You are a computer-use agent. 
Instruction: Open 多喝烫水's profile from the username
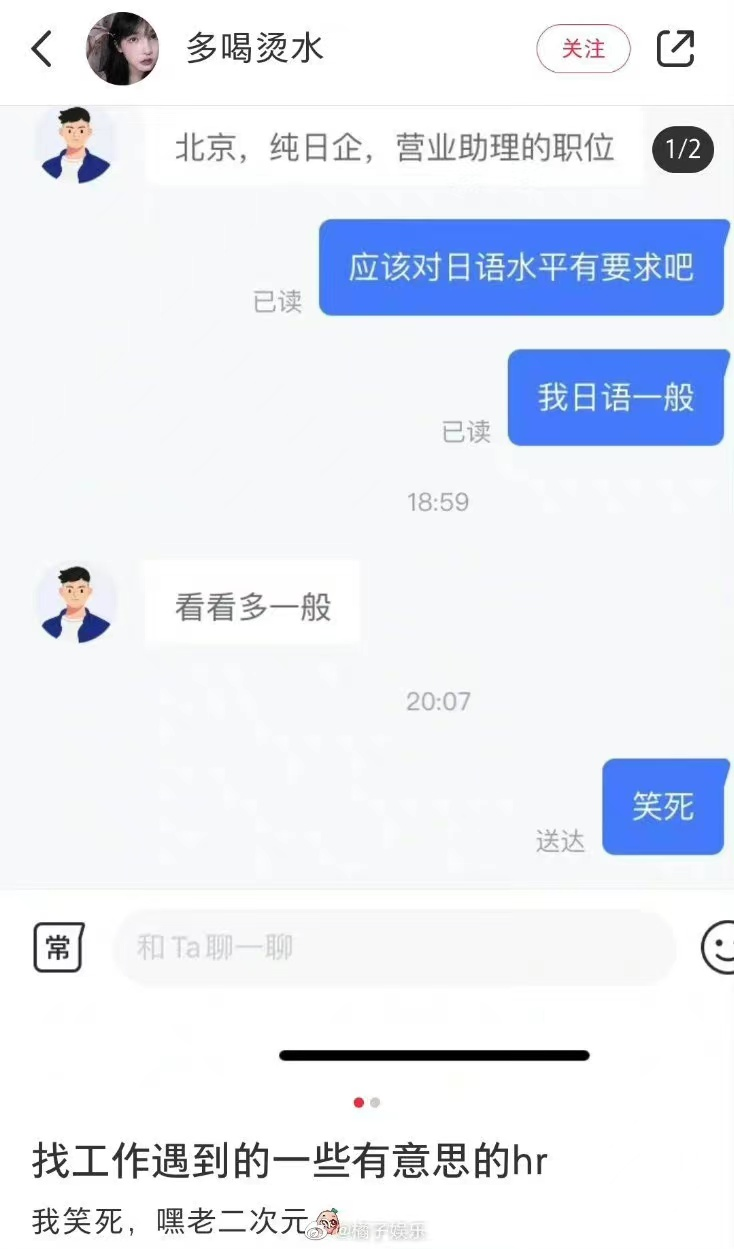coord(255,48)
